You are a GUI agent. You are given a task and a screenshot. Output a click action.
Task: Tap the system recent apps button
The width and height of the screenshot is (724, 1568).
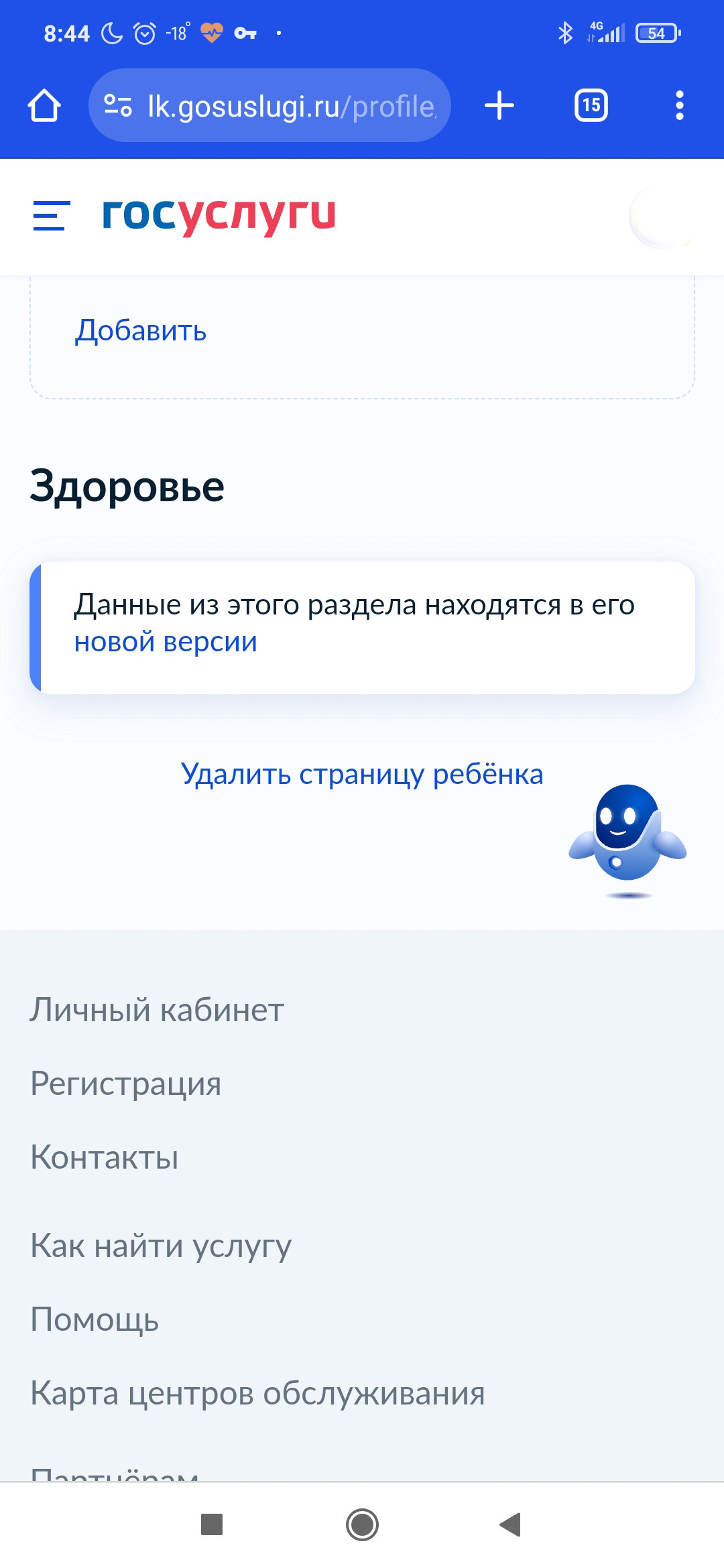point(212,1524)
